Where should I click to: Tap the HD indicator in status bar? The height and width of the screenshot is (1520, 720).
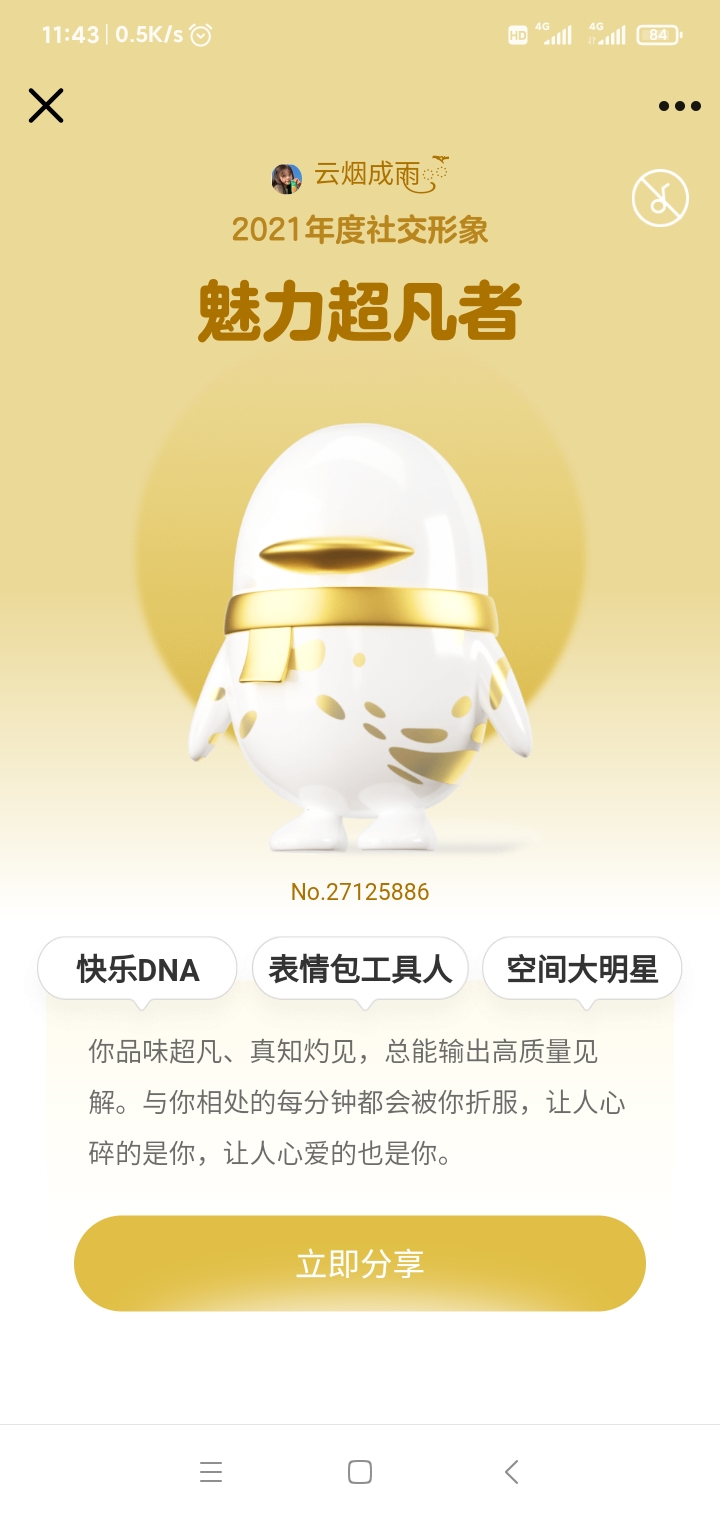pyautogui.click(x=516, y=33)
